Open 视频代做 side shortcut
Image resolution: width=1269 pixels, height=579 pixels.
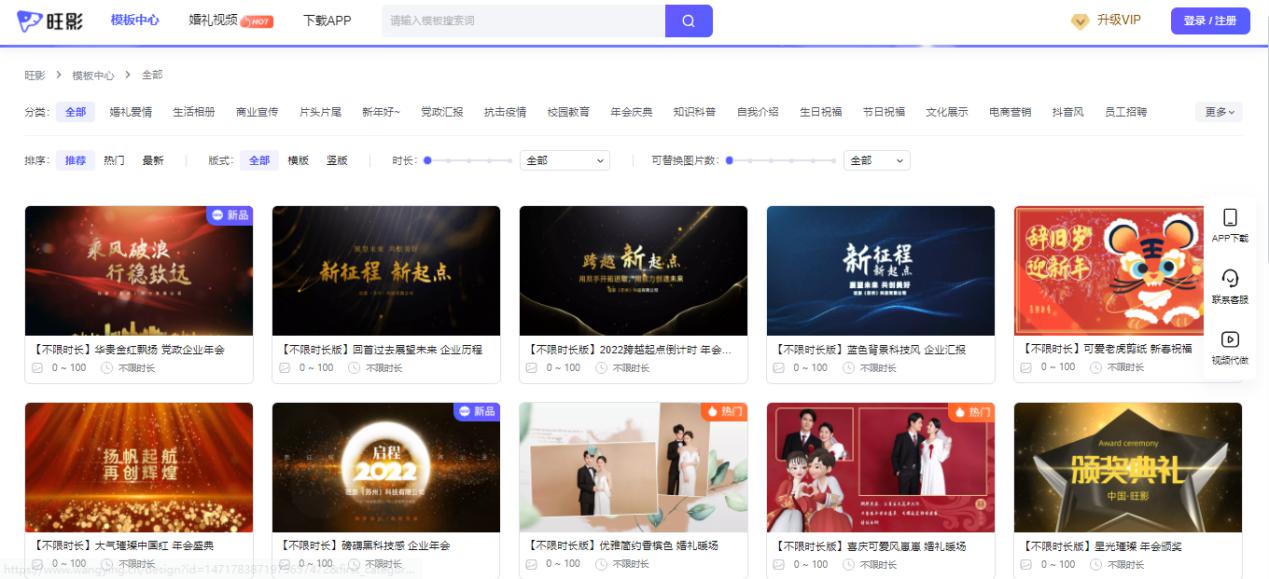(x=1230, y=347)
